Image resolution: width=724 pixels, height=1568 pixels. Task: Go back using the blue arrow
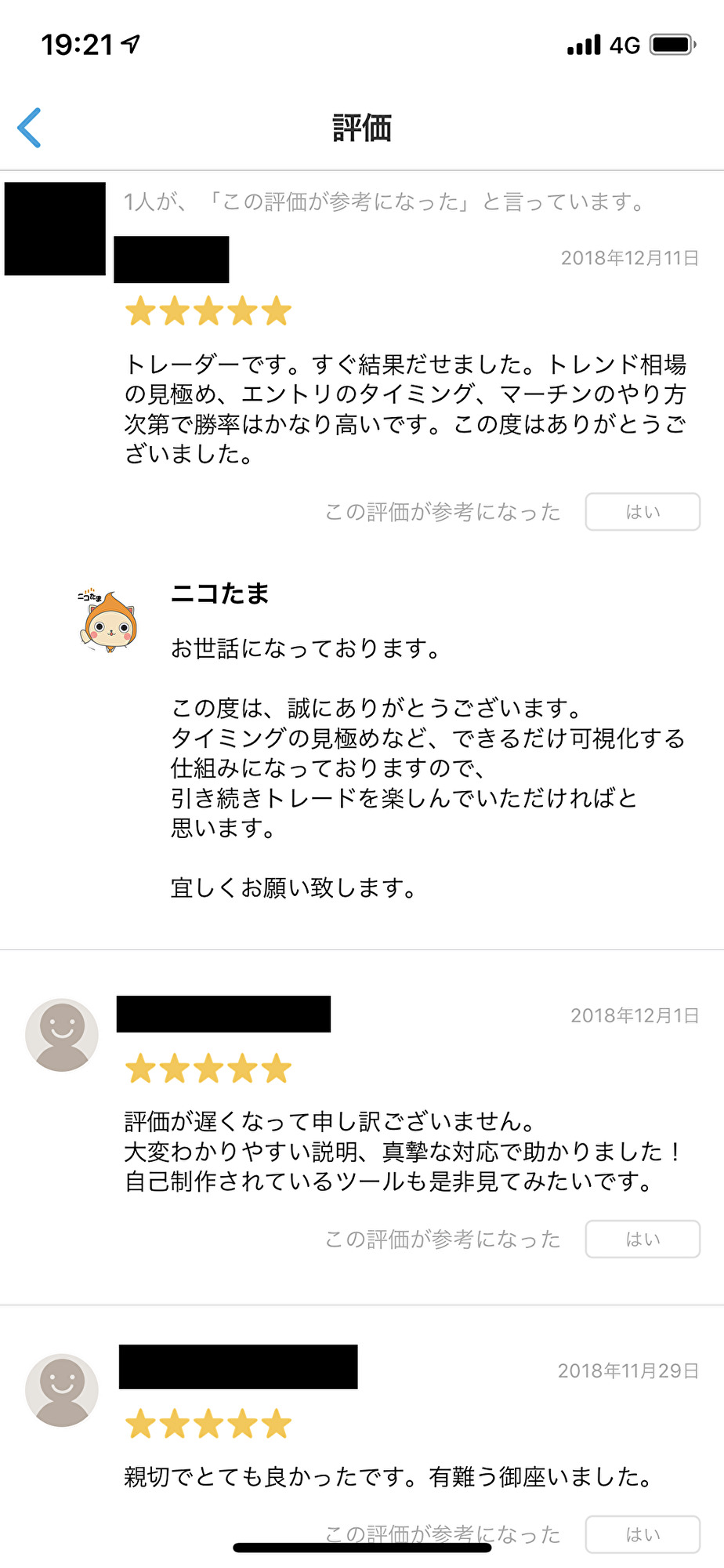(x=30, y=128)
